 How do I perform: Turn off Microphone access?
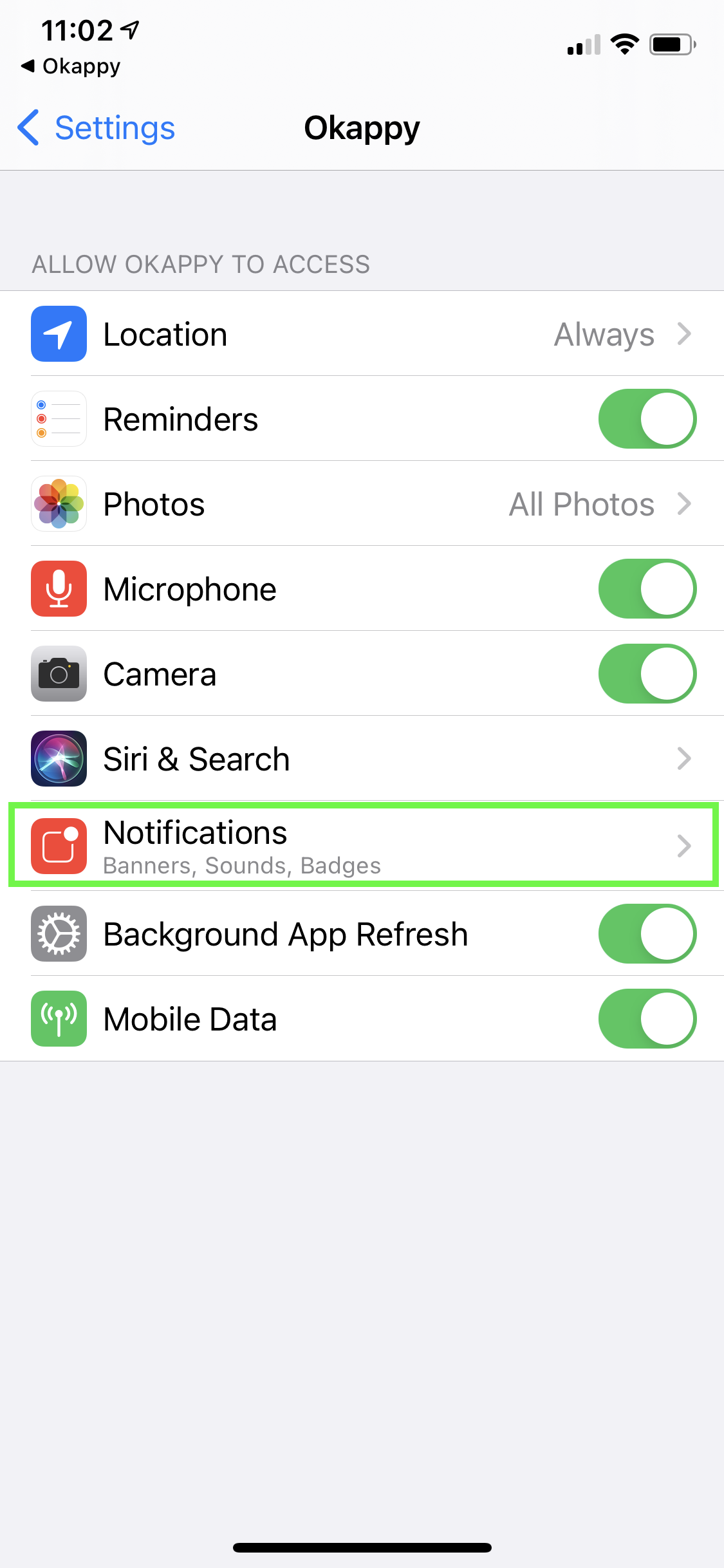click(x=647, y=589)
